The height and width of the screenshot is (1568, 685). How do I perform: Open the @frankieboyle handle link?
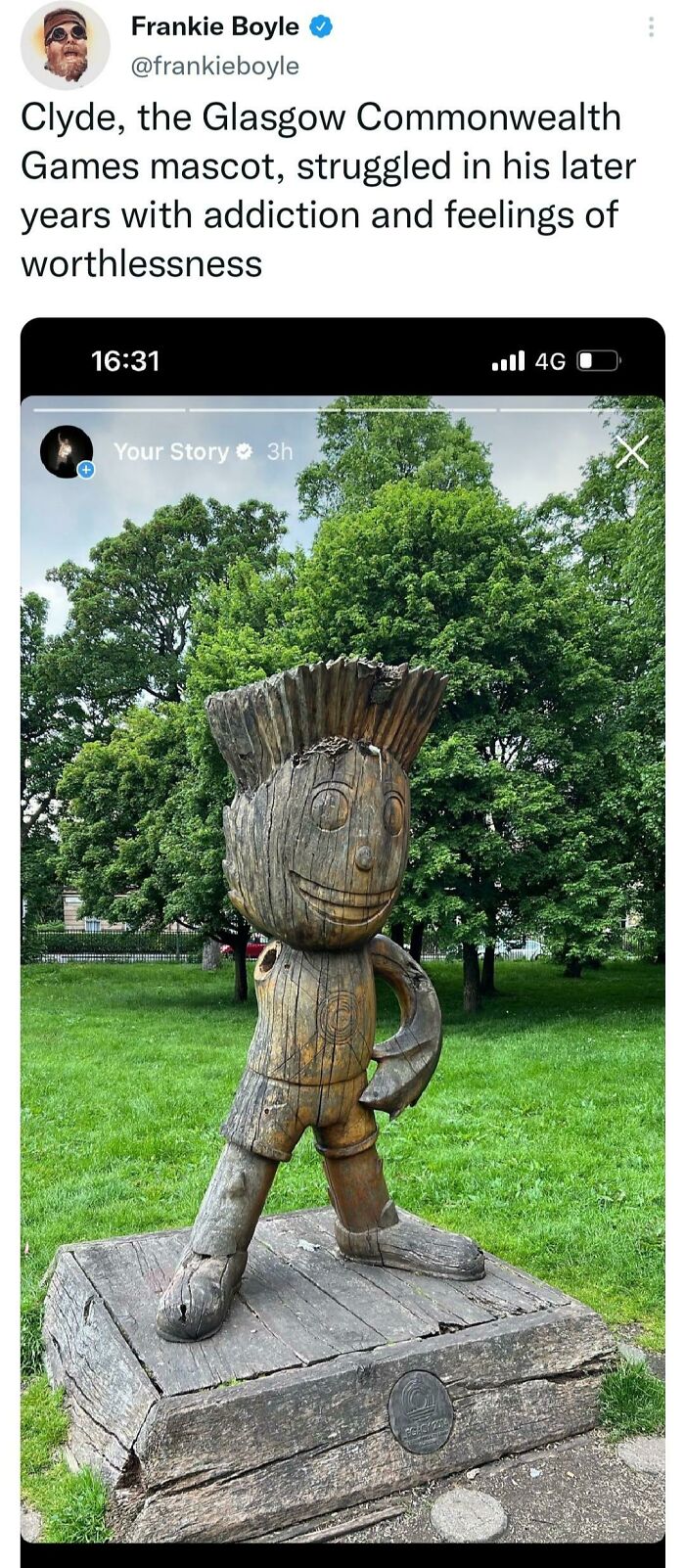214,66
